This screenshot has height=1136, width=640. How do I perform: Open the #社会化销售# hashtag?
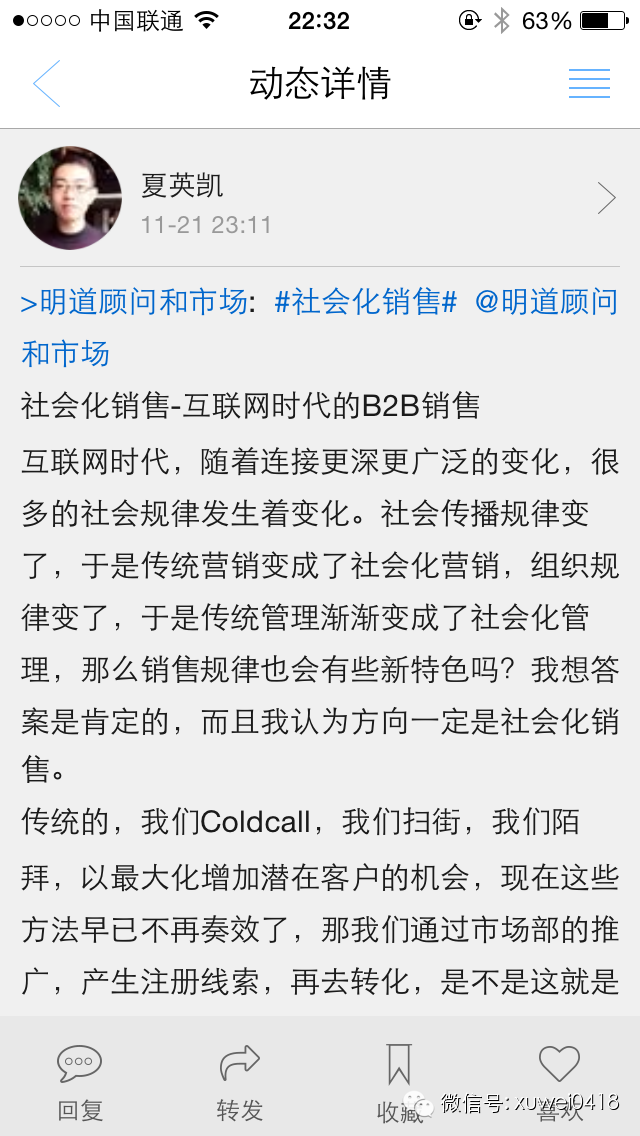pyautogui.click(x=365, y=301)
